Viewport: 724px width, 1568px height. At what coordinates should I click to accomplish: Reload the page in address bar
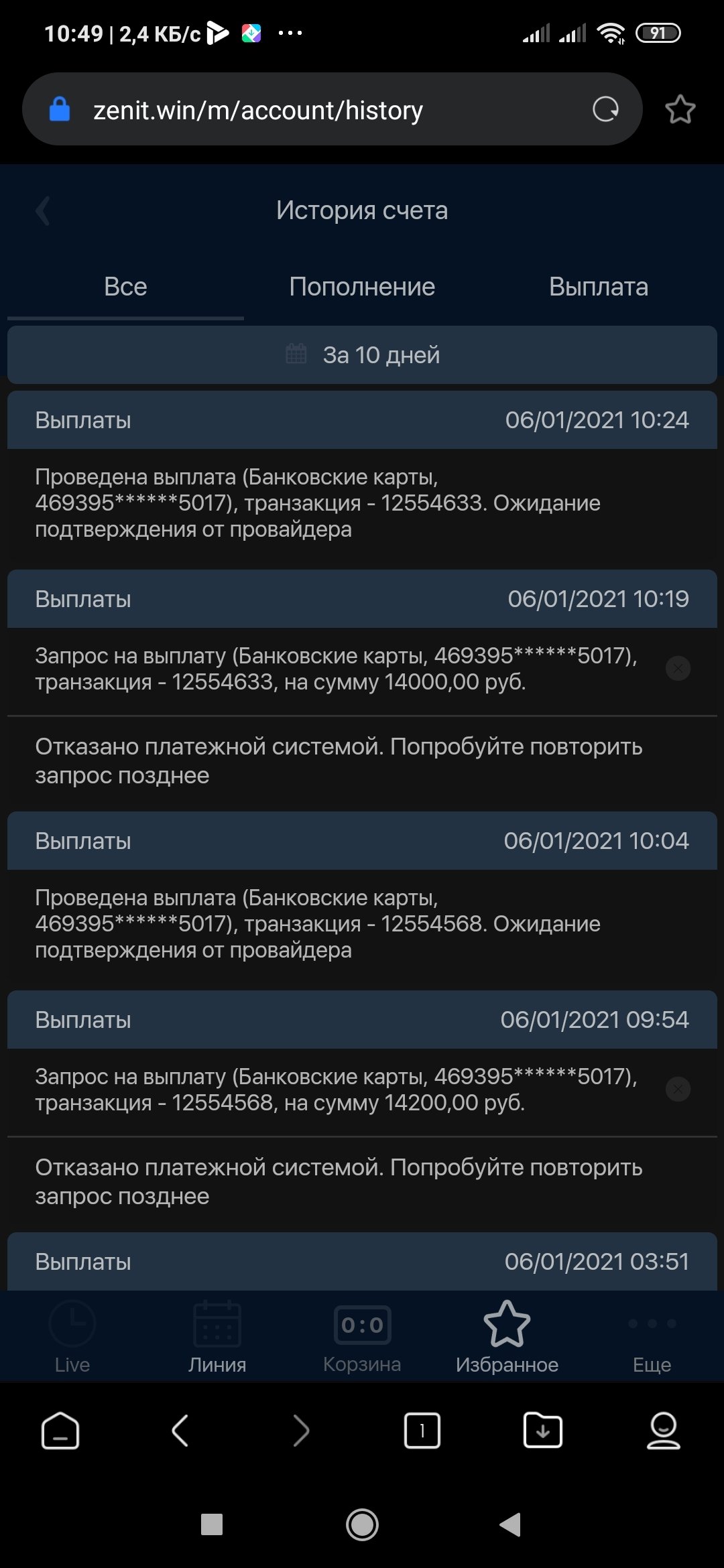pos(605,109)
